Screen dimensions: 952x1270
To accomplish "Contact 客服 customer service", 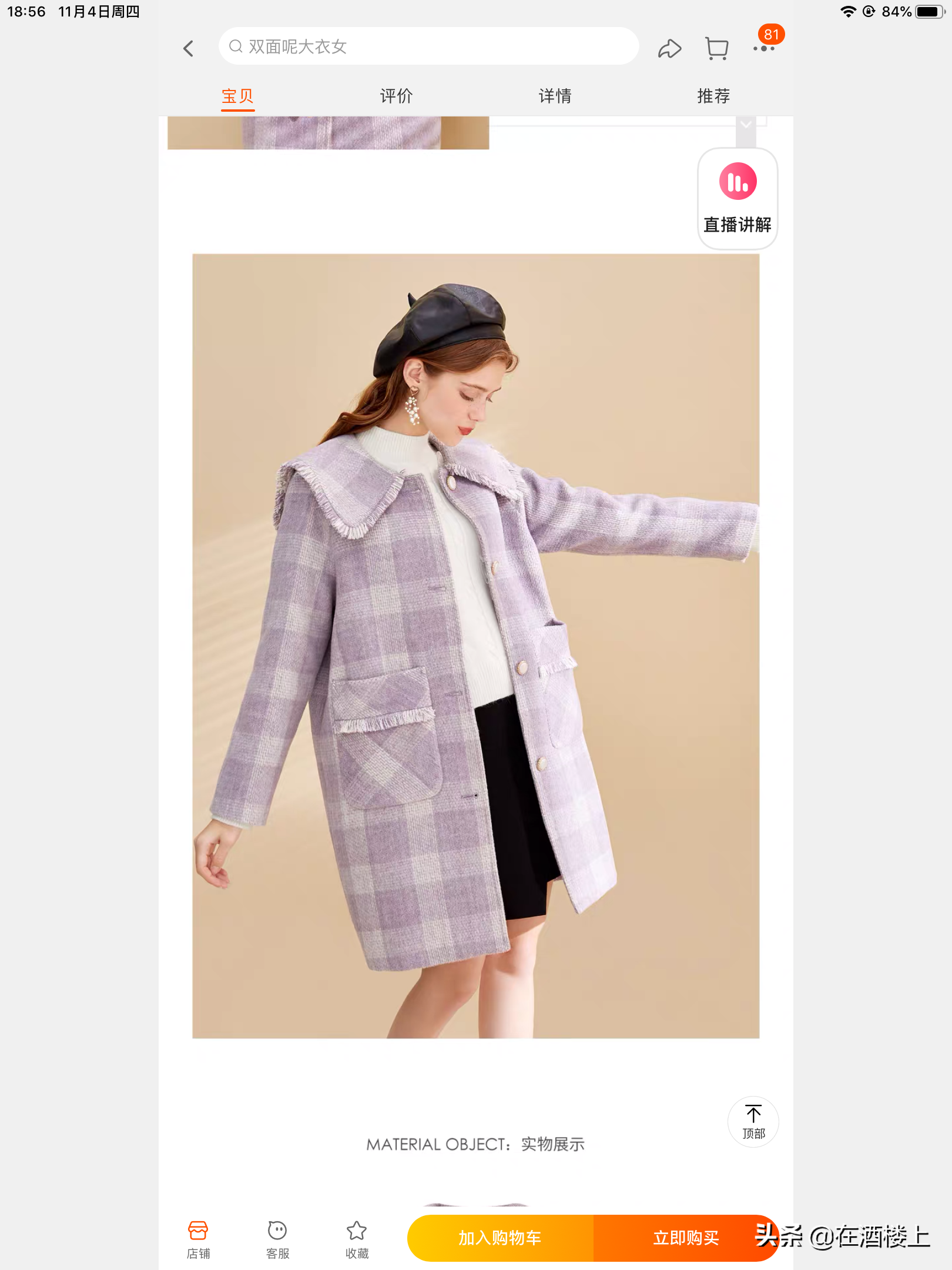I will click(277, 1238).
